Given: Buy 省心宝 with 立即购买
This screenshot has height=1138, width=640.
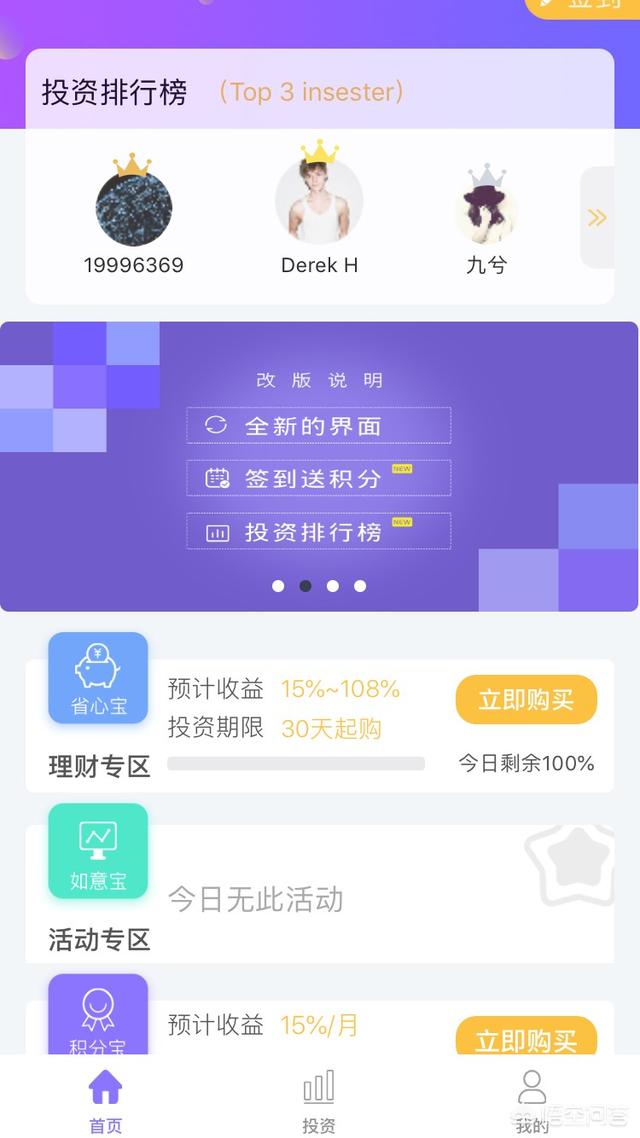Looking at the screenshot, I should click(x=526, y=700).
